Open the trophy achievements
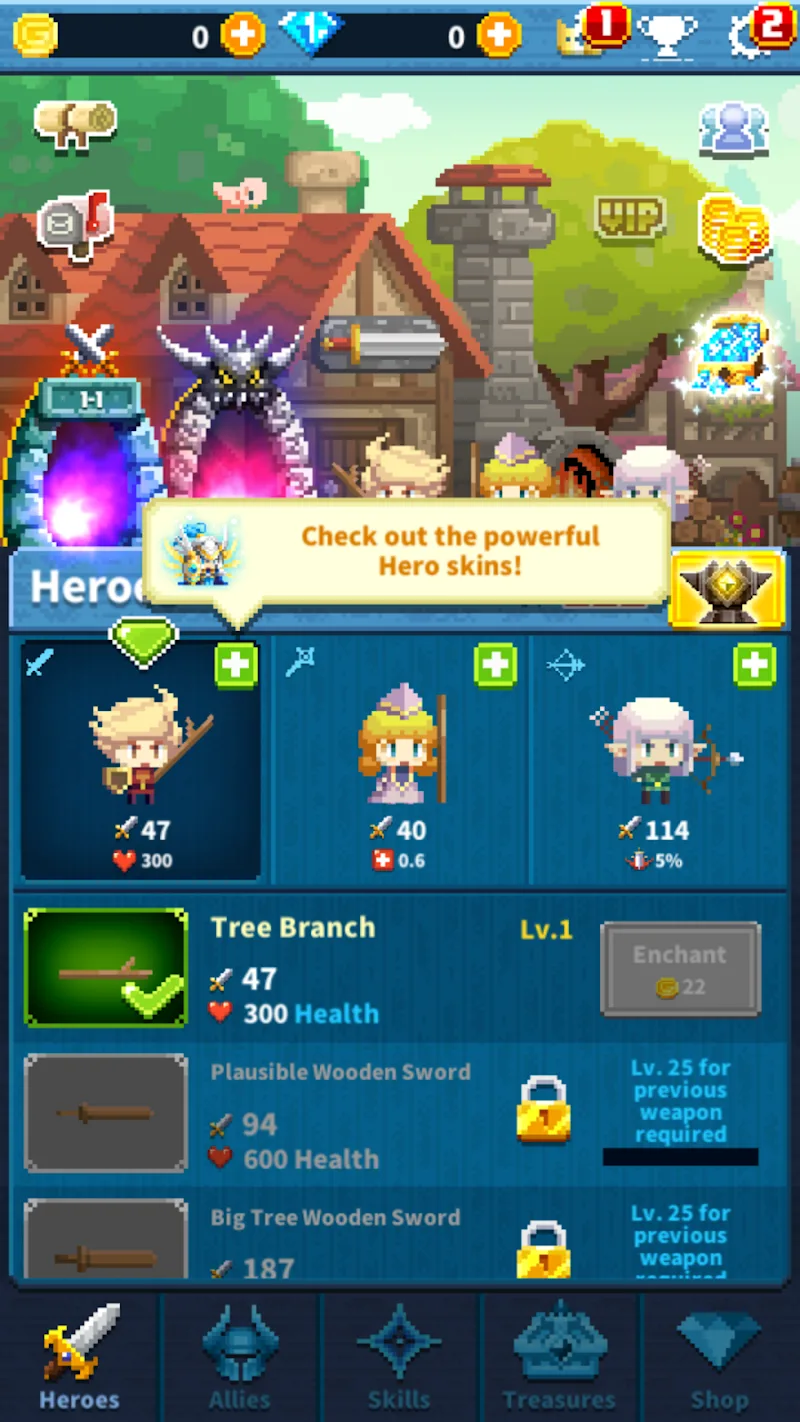Viewport: 800px width, 1422px height. pyautogui.click(x=667, y=36)
